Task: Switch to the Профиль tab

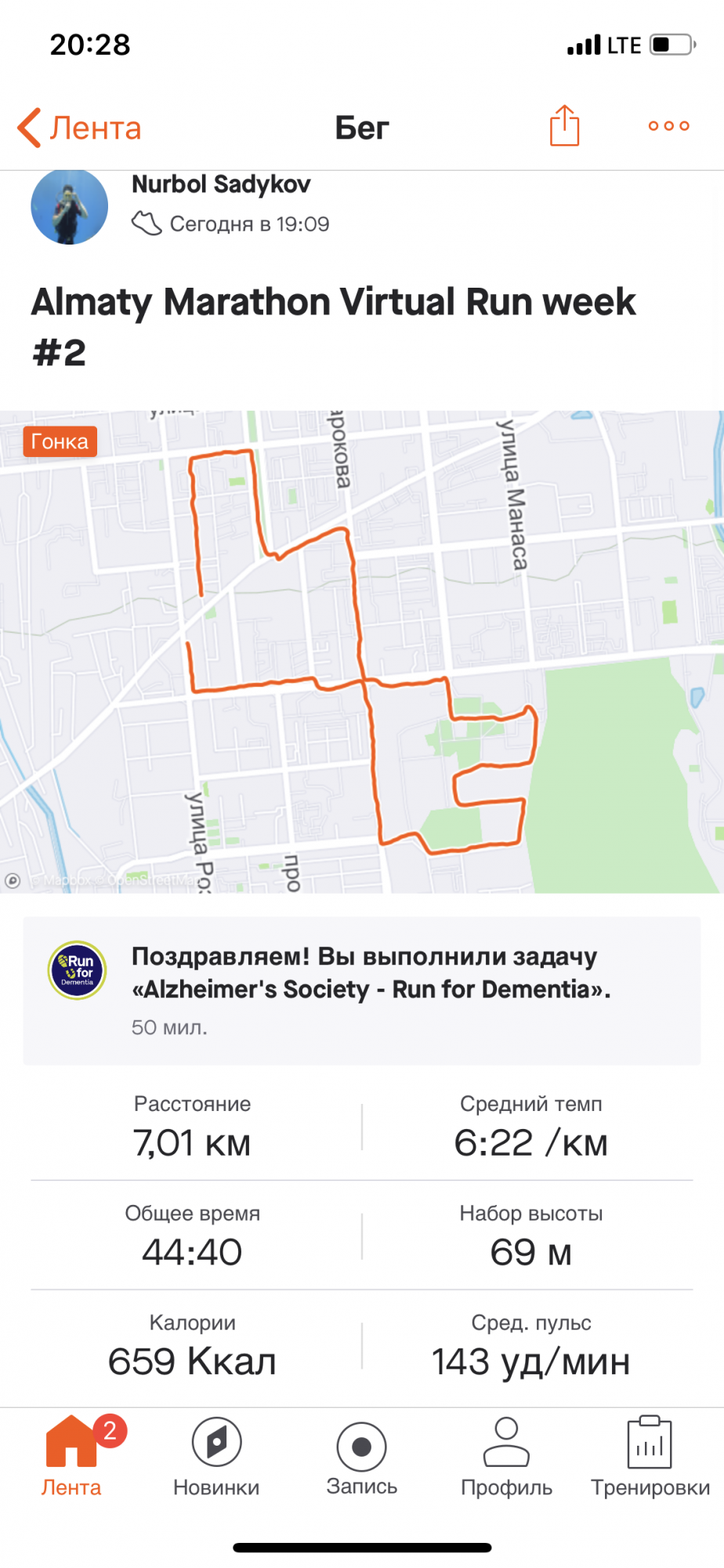Action: click(506, 1456)
